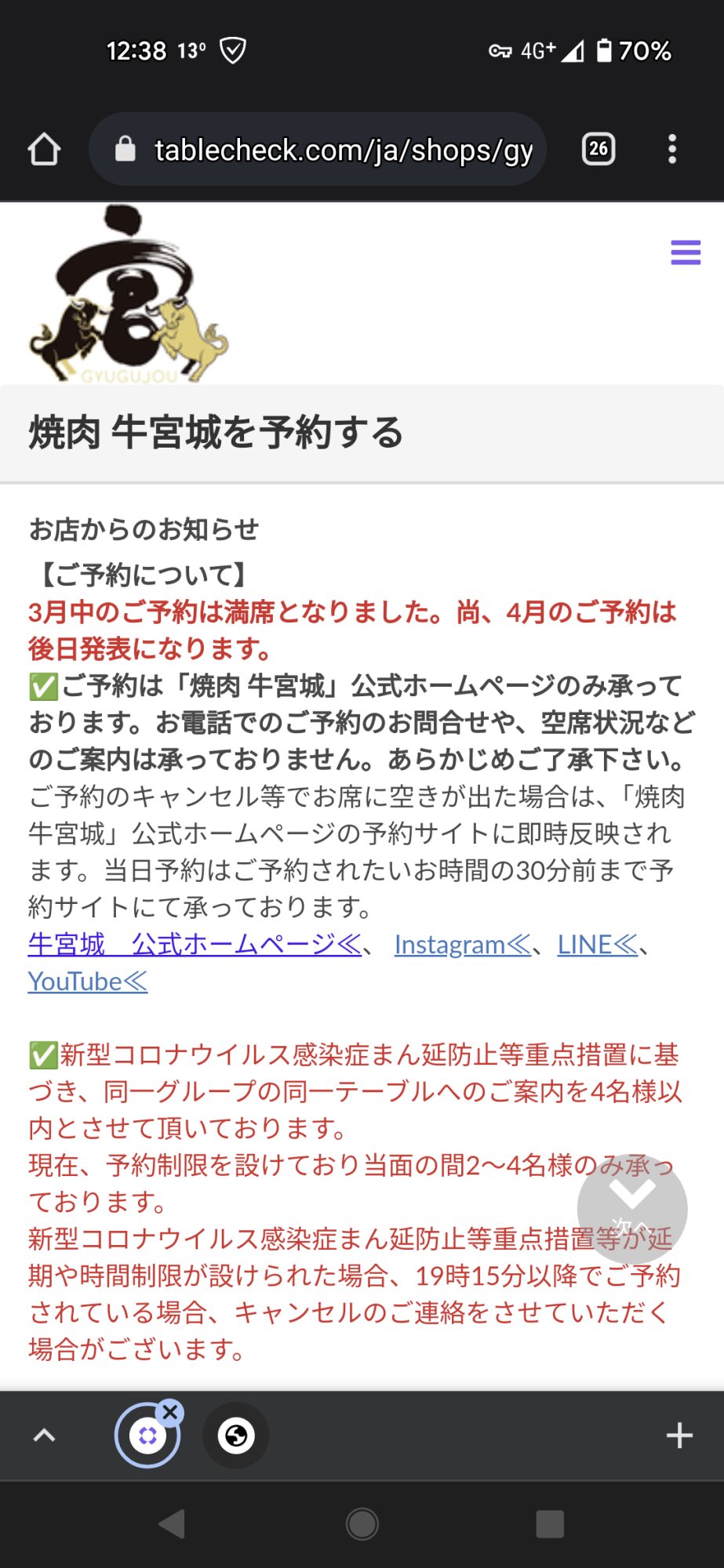This screenshot has height=1568, width=724.
Task: Add a new tab with the plus
Action: point(679,1436)
